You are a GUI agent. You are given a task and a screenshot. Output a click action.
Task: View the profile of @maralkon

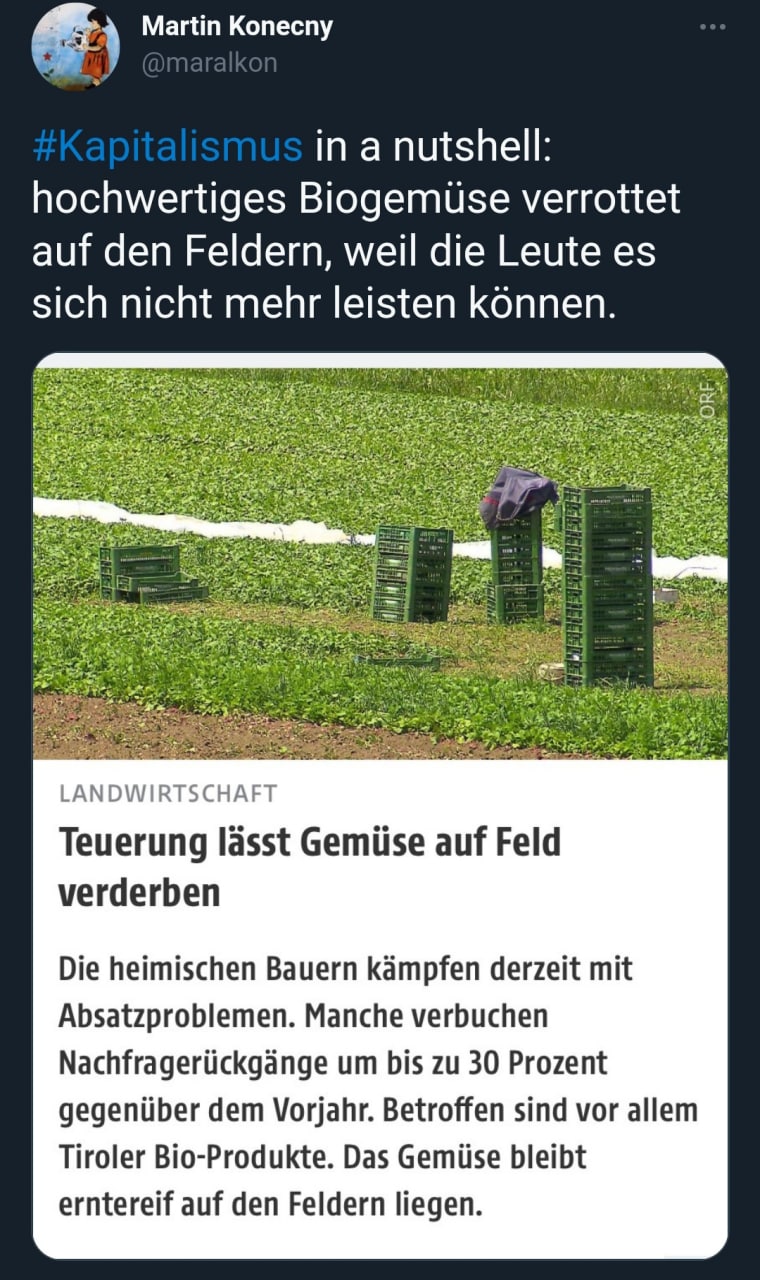pyautogui.click(x=209, y=63)
